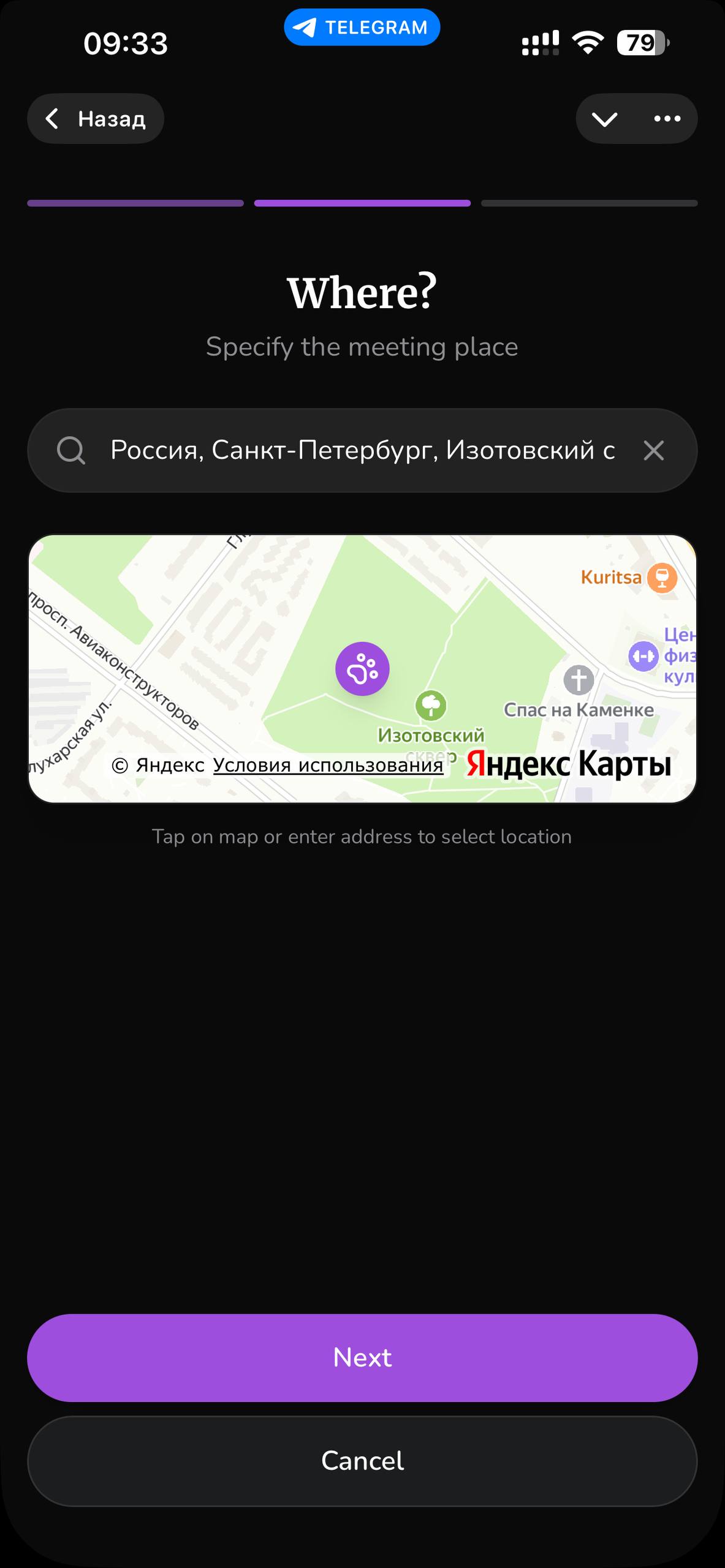Clear the address using the X icon
Image resolution: width=725 pixels, height=1568 pixels.
click(654, 450)
